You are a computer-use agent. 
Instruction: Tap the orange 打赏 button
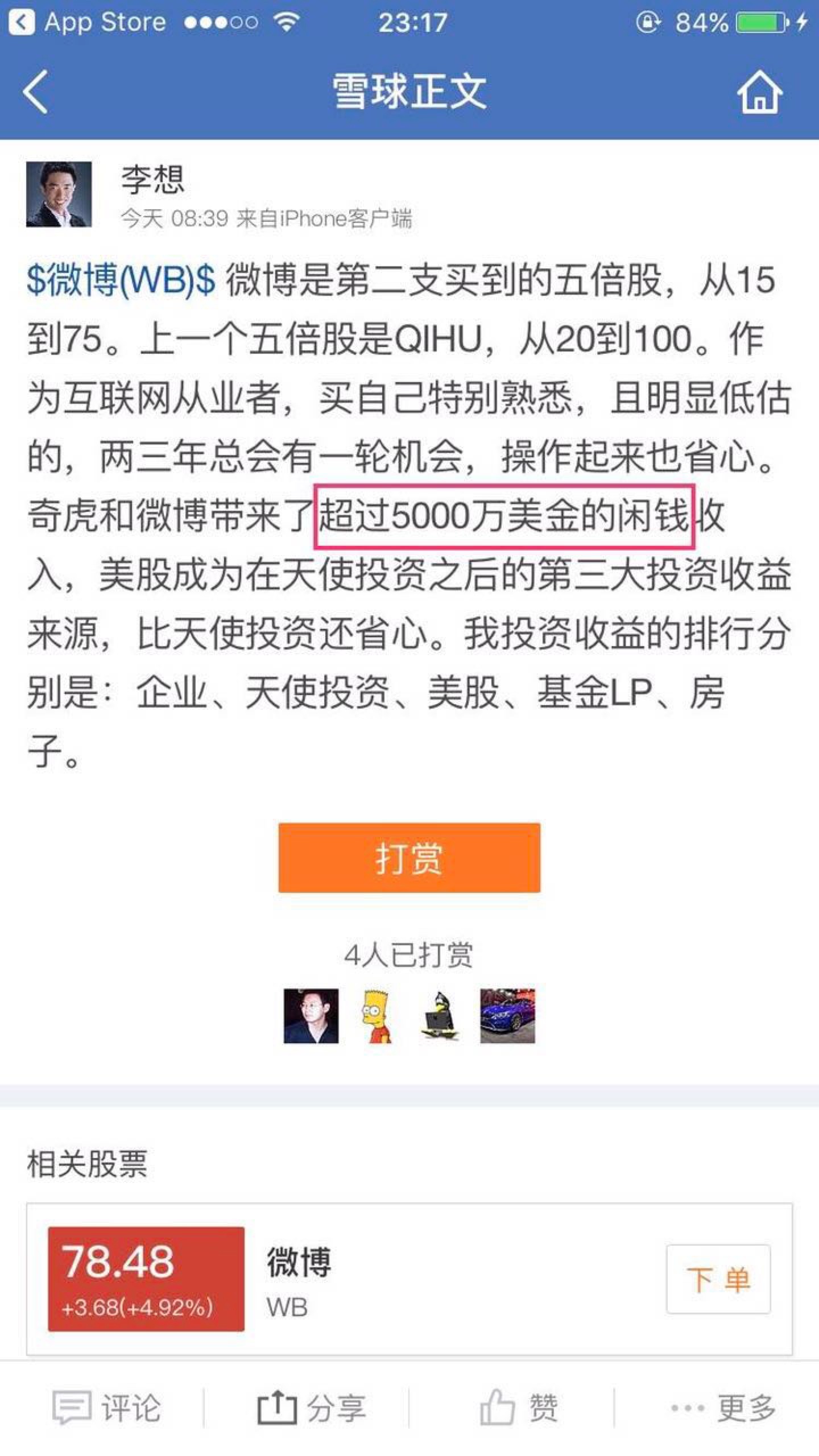409,858
